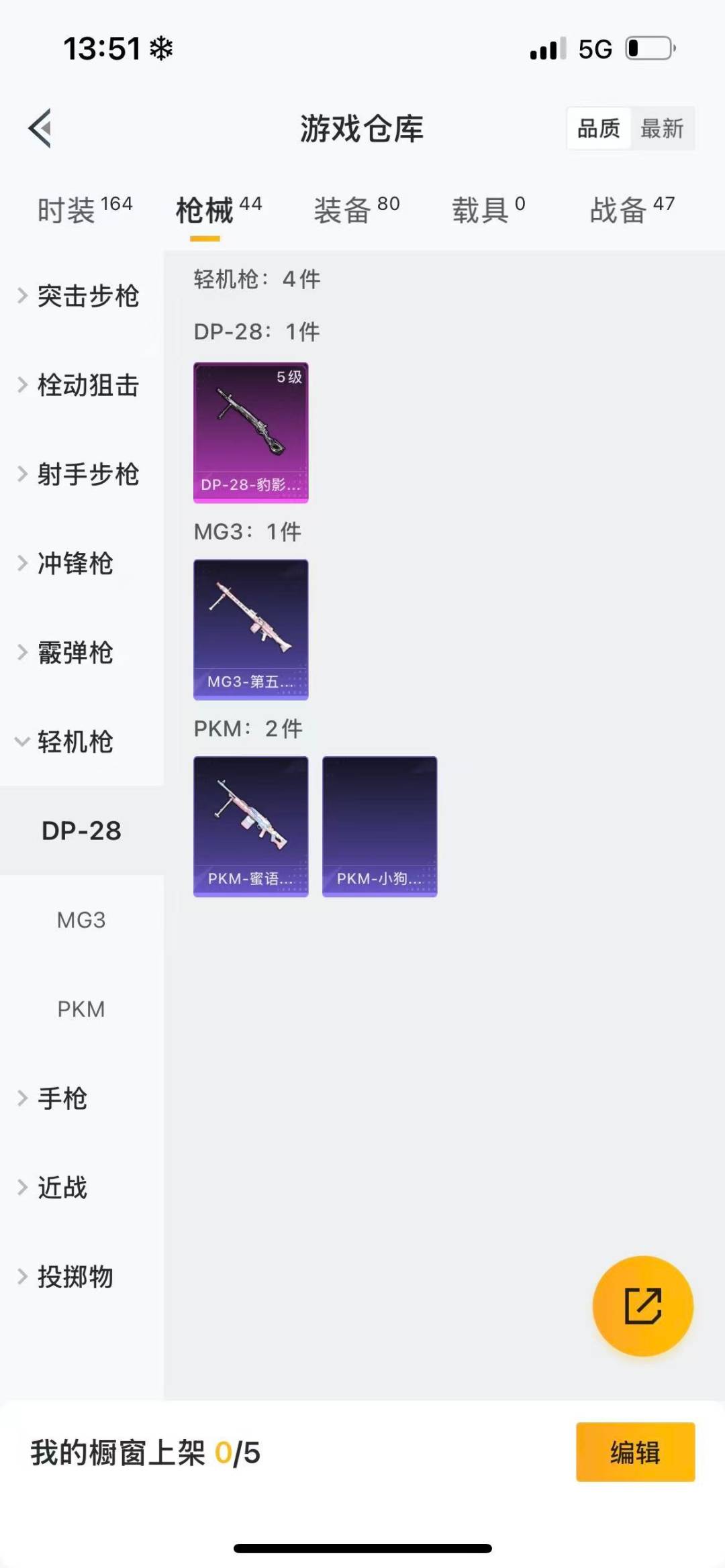
Task: Sort by 品质
Action: (x=599, y=128)
